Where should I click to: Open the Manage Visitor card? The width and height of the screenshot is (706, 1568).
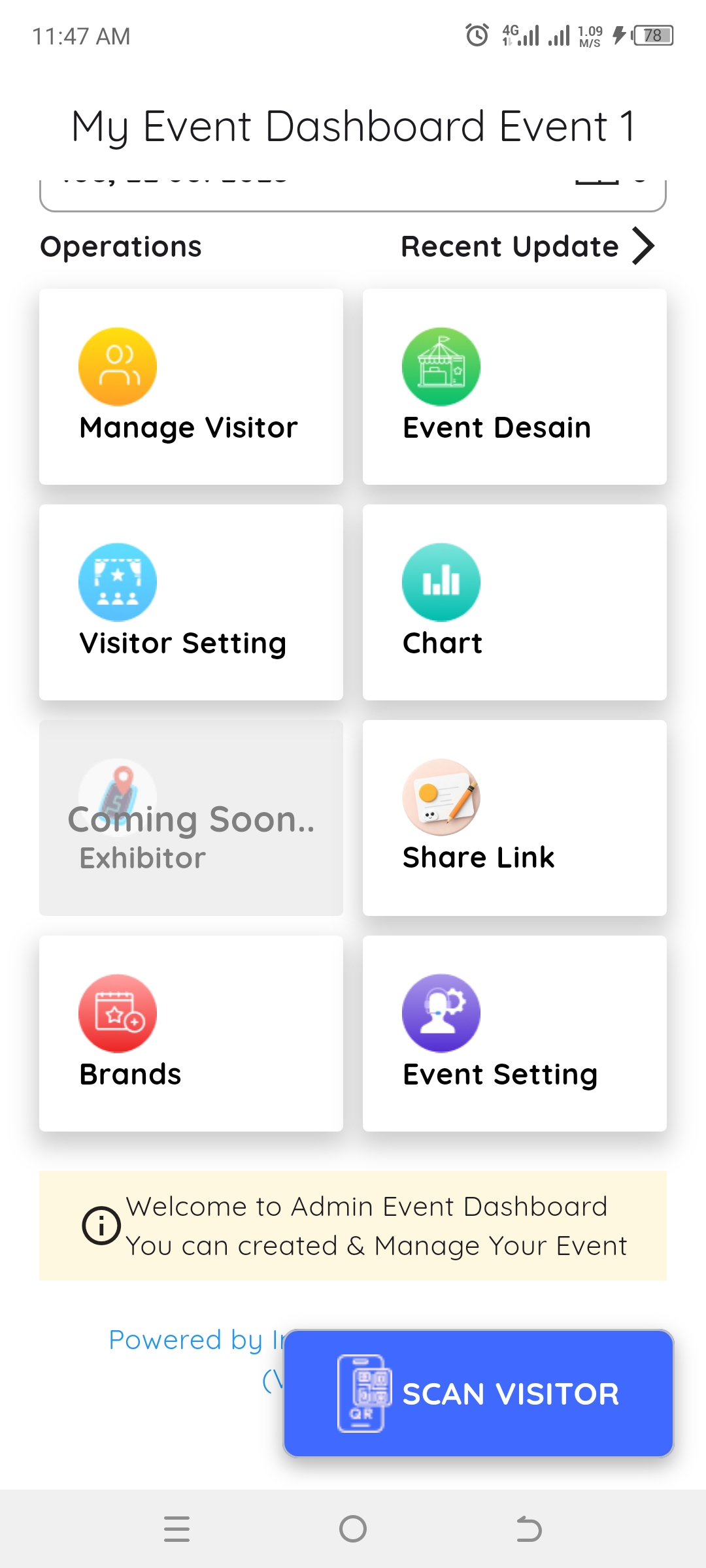pyautogui.click(x=191, y=387)
